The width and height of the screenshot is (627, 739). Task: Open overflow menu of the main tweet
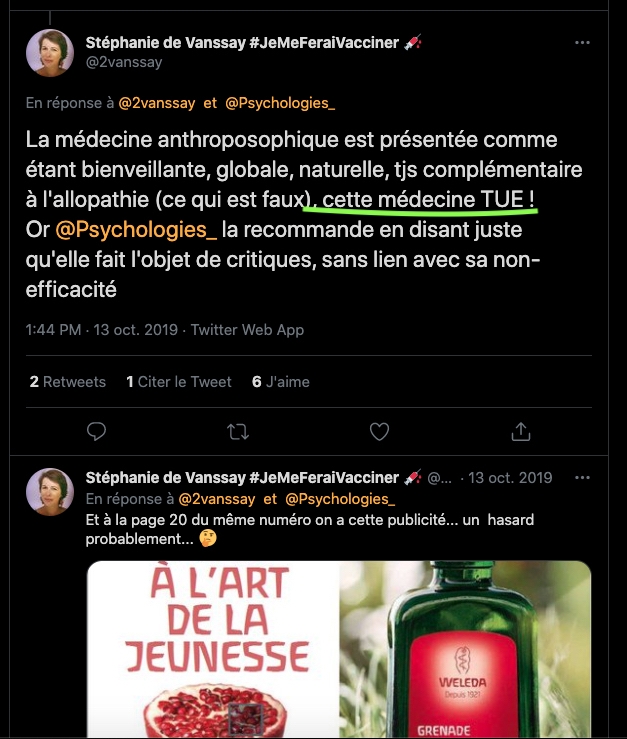(x=582, y=43)
